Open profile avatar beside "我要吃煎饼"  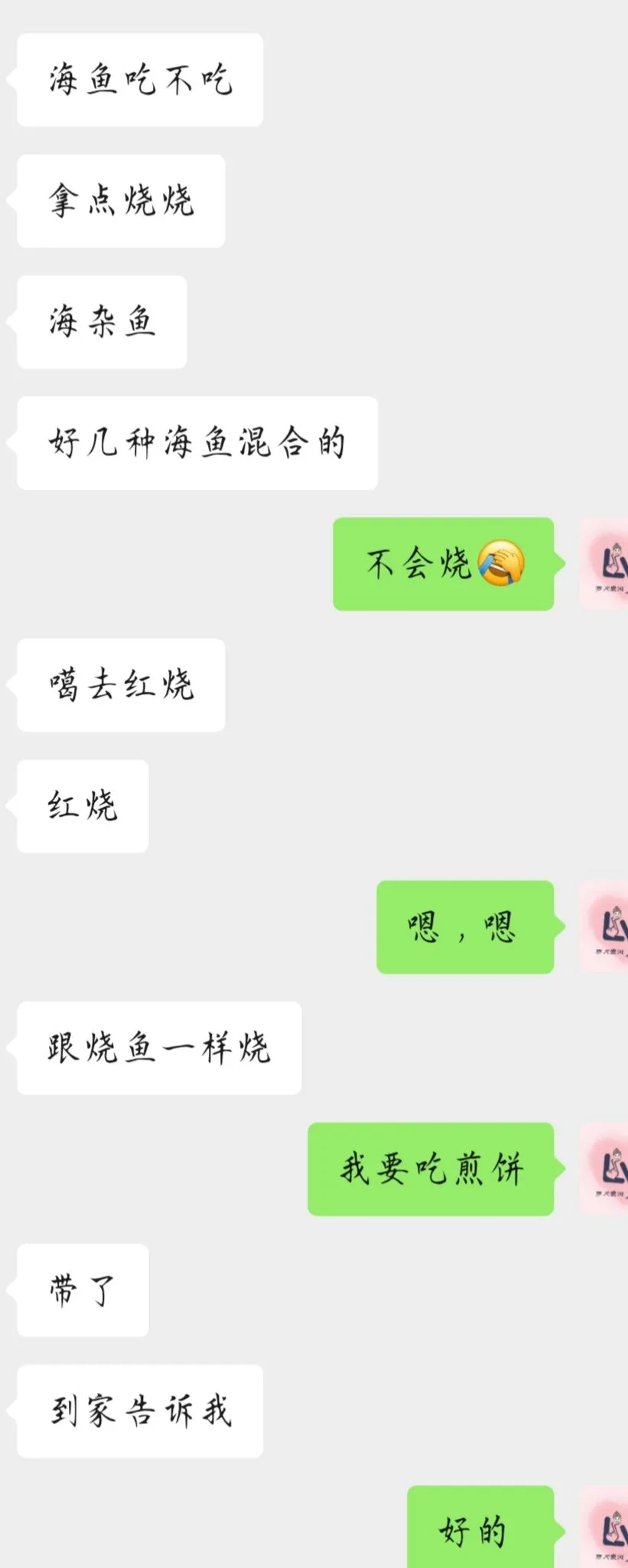(606, 1169)
